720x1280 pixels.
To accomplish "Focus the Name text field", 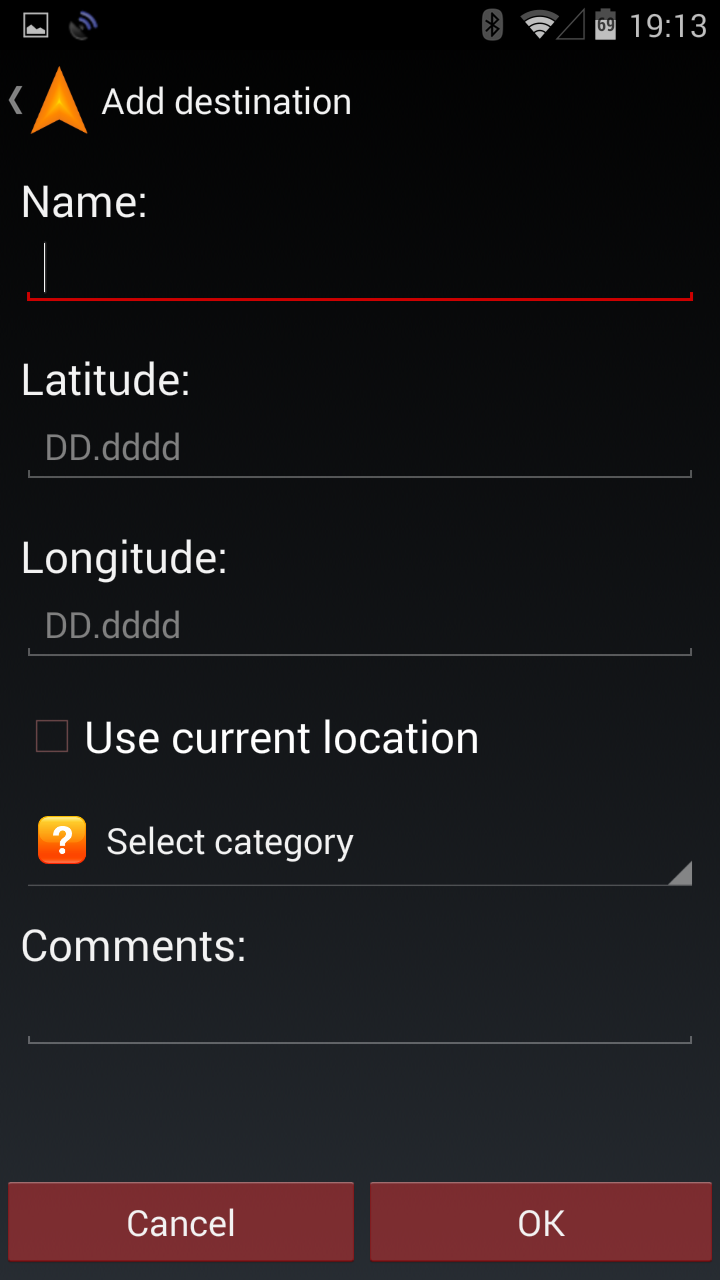I will pos(360,268).
